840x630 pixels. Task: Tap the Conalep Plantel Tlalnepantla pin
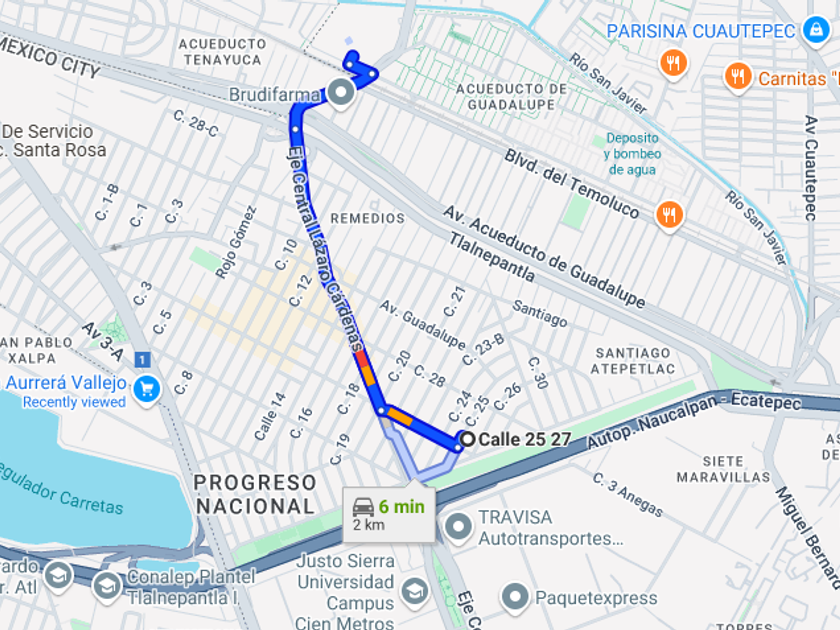(x=107, y=587)
